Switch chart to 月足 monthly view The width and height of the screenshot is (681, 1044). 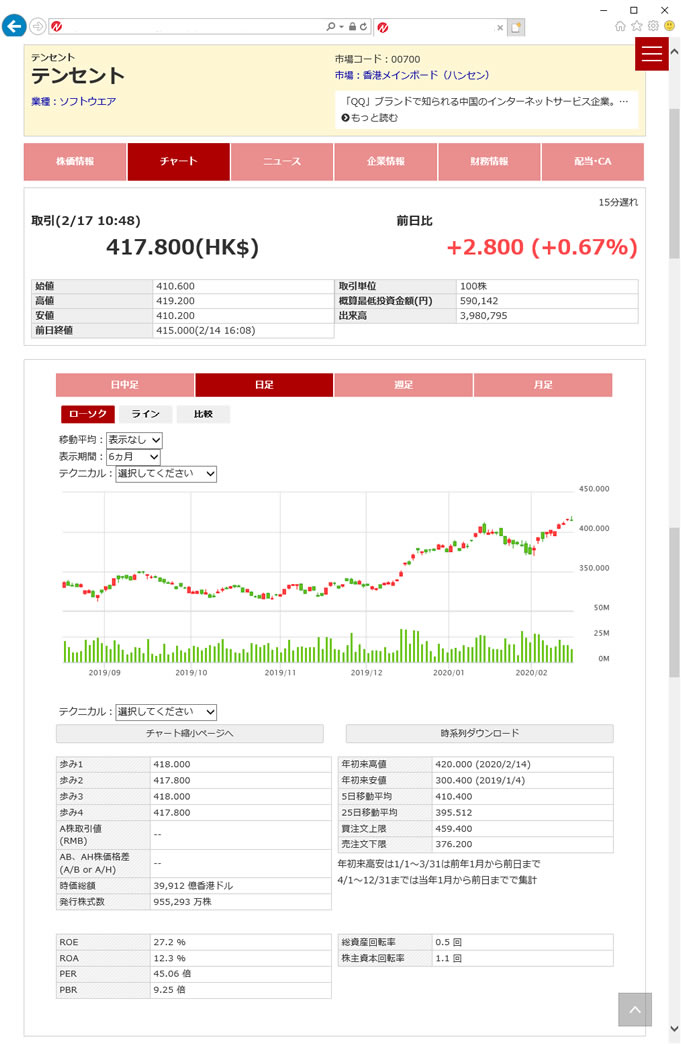pos(543,385)
